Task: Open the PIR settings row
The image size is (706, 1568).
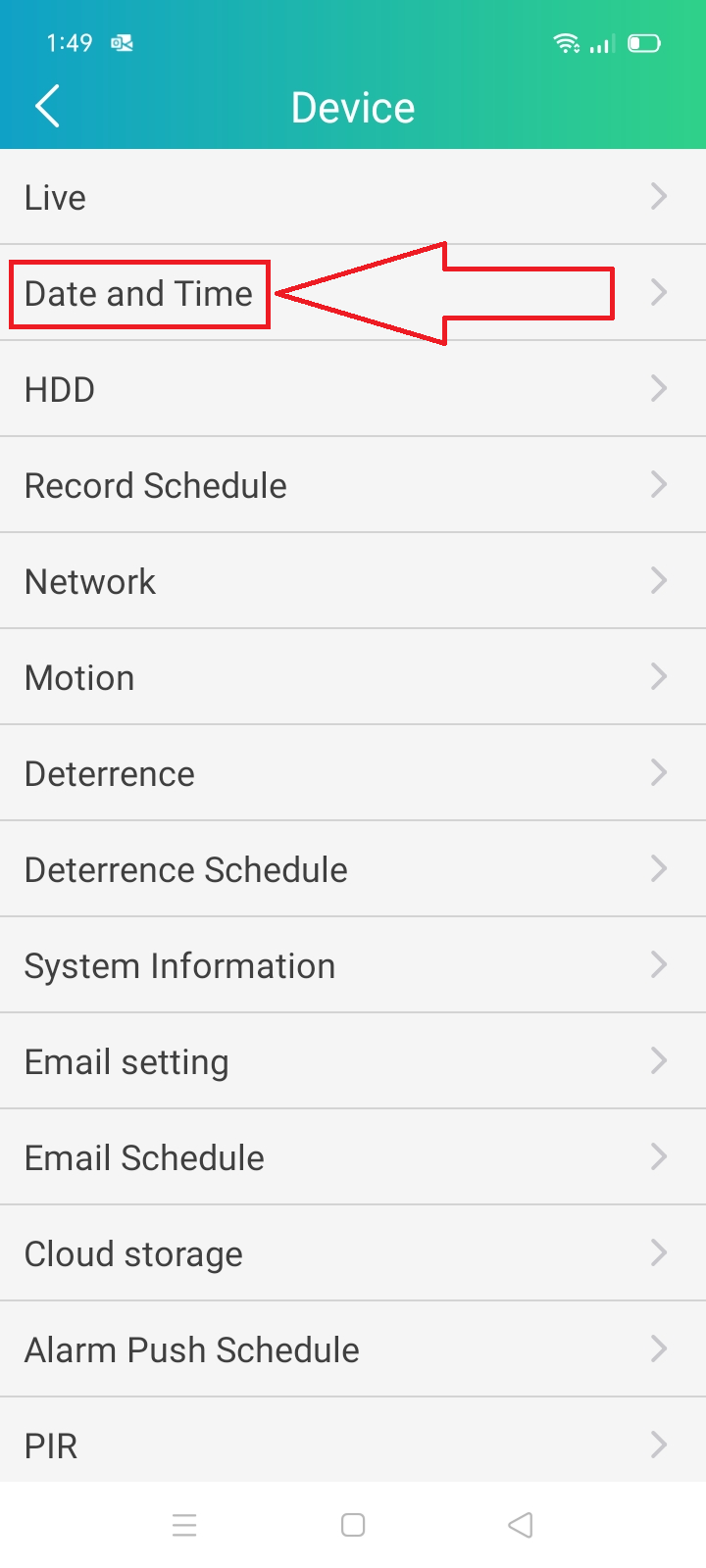Action: tap(353, 1440)
